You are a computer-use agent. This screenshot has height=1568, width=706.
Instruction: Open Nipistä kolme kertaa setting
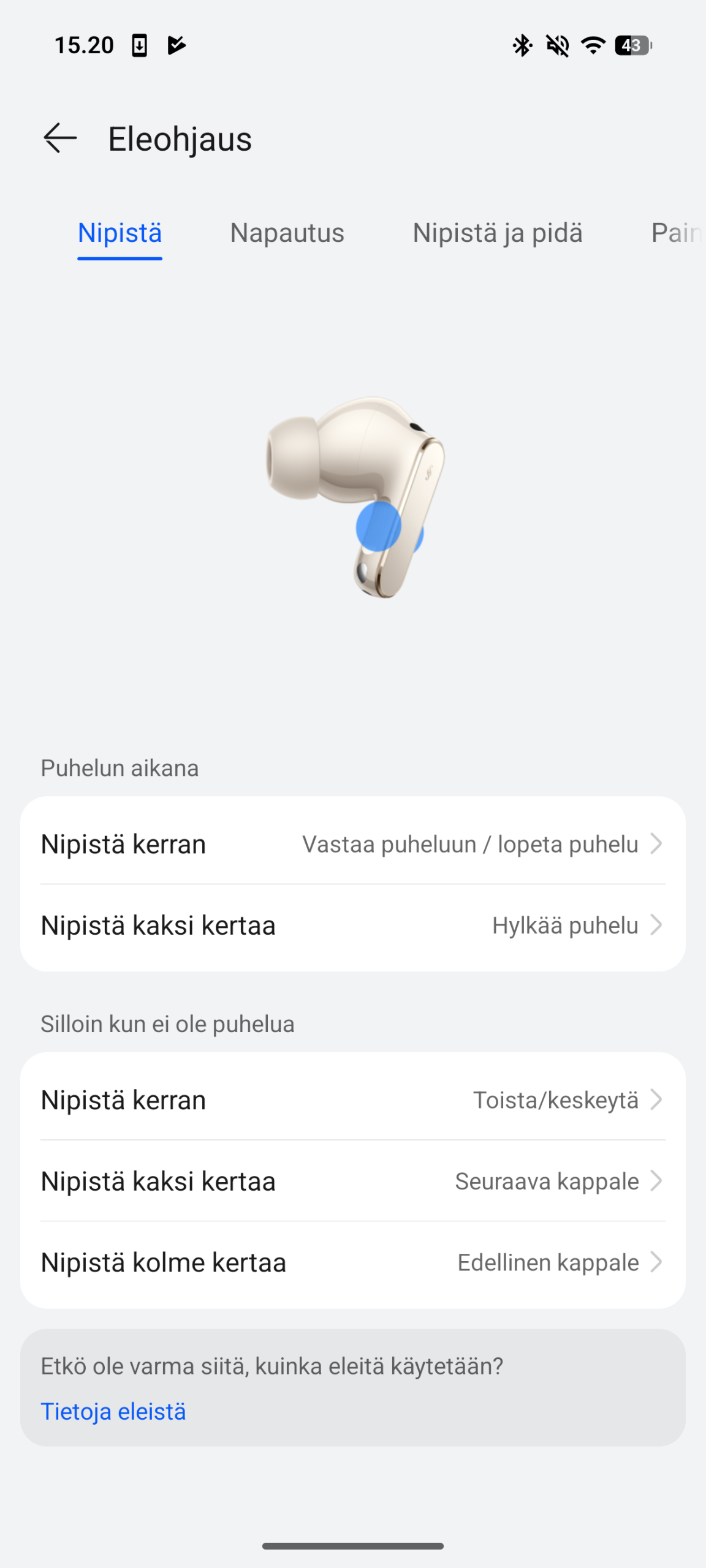coord(352,1262)
